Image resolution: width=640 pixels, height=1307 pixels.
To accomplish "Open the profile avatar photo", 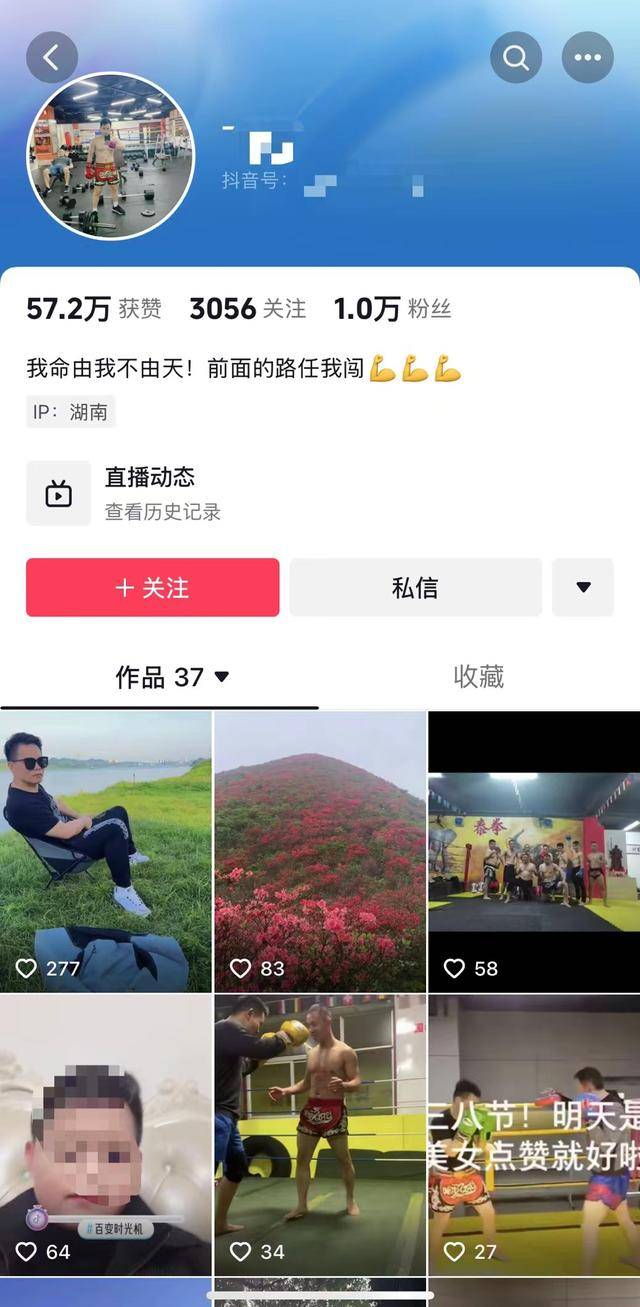I will [x=111, y=157].
